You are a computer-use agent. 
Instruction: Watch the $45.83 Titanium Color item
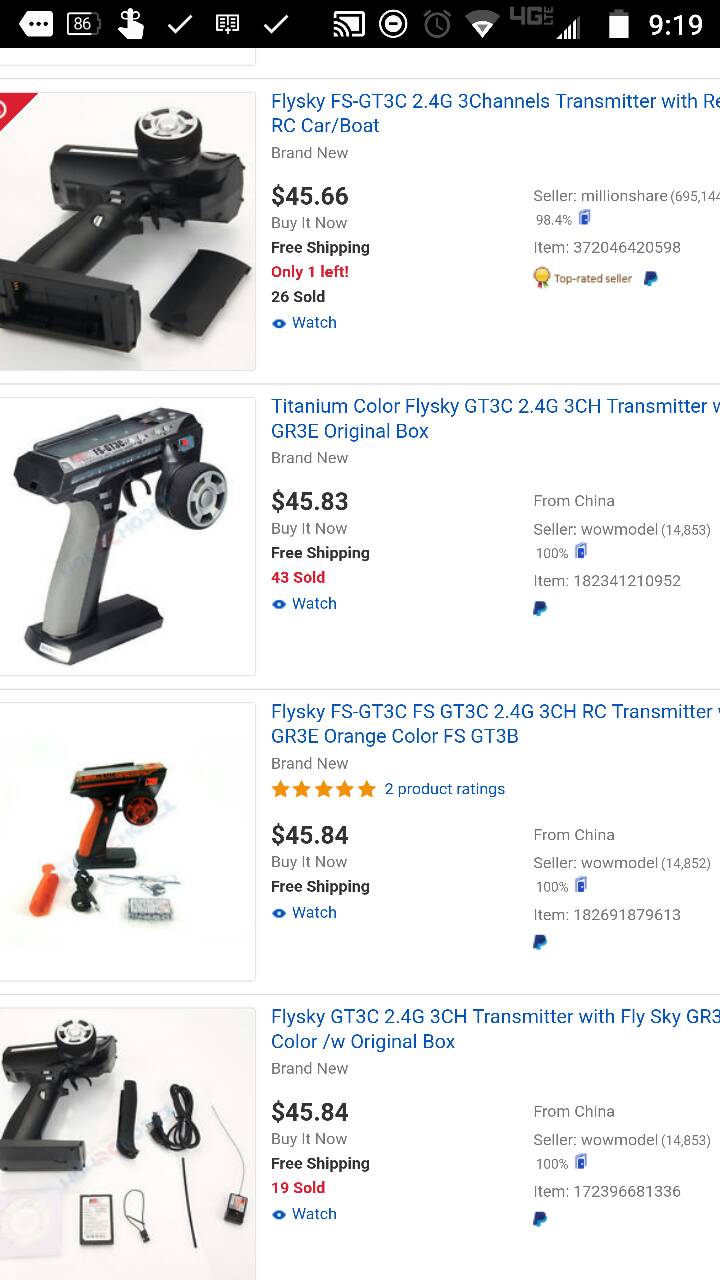305,604
